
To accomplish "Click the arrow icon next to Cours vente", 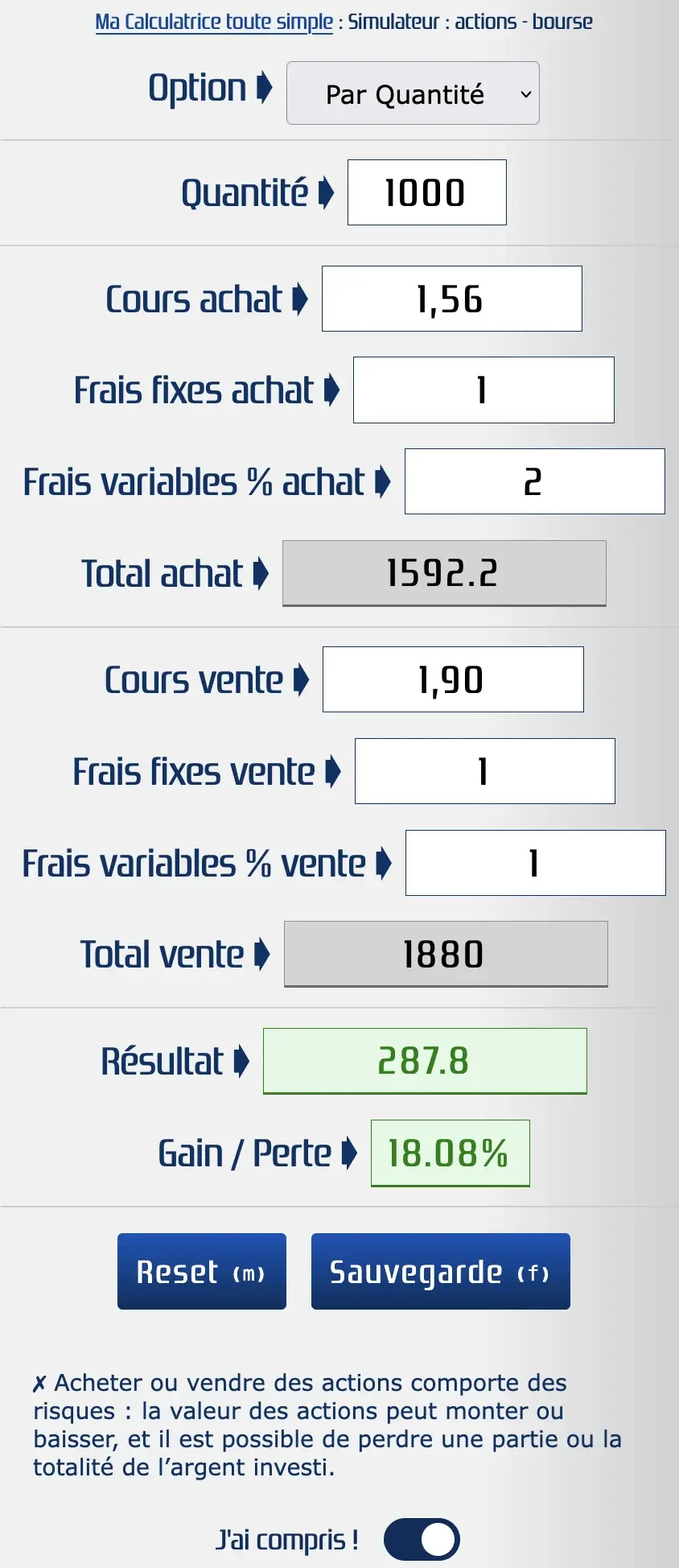I will pyautogui.click(x=302, y=679).
